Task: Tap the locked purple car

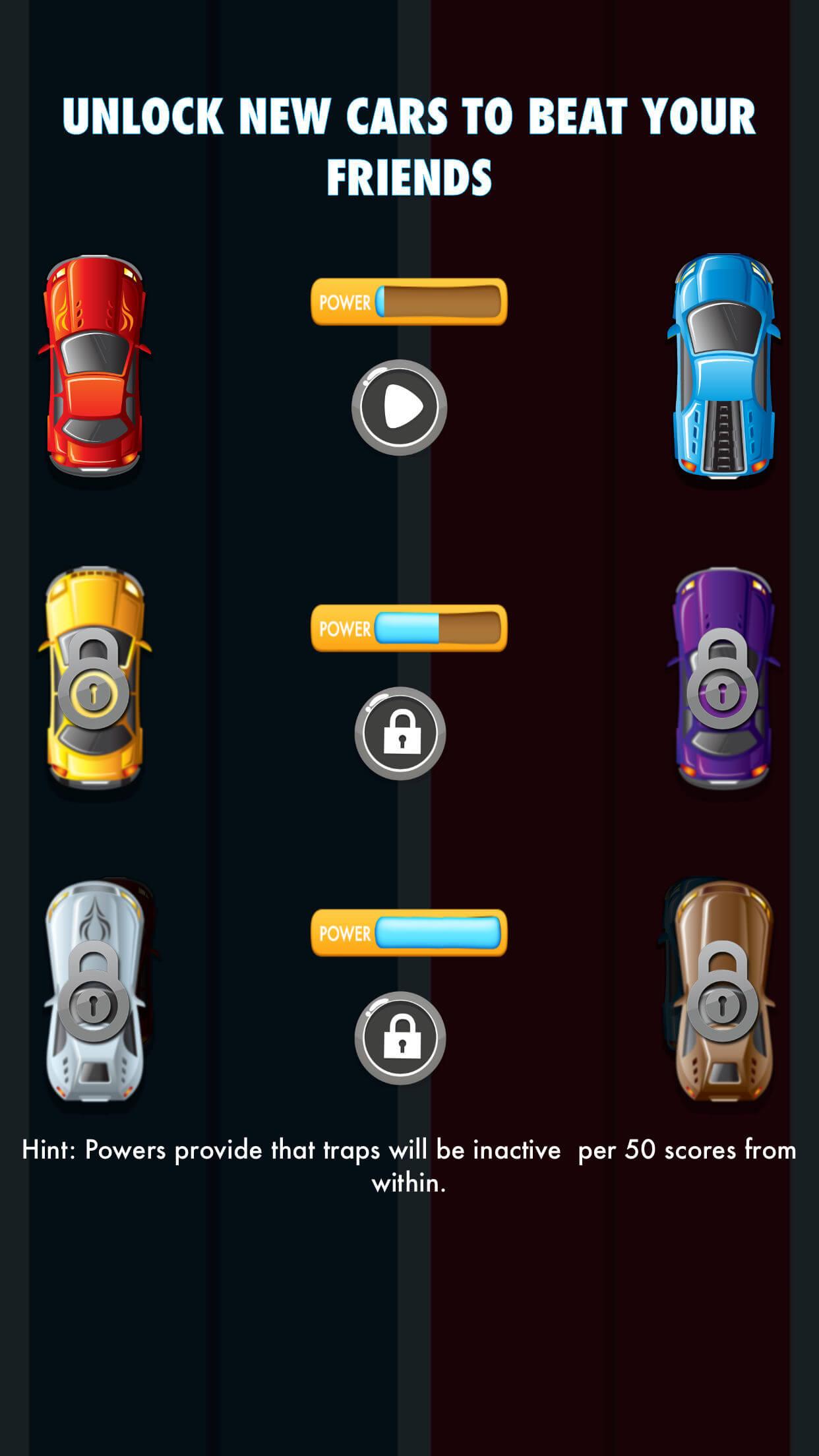Action: coord(723,678)
